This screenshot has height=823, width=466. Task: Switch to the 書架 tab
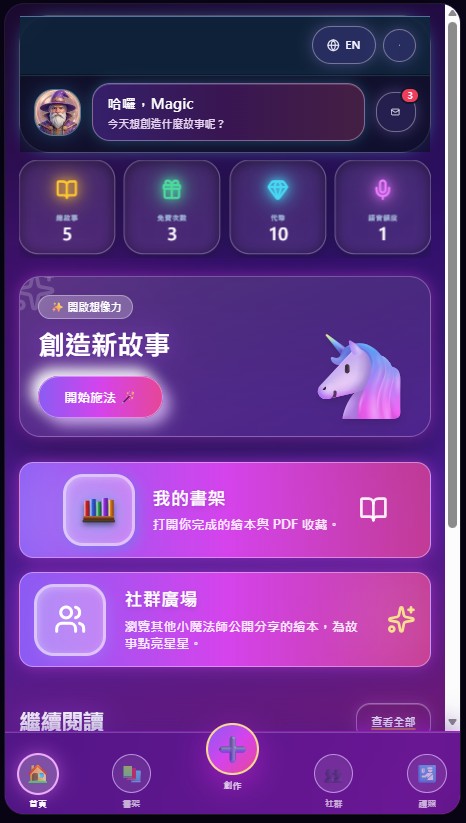pos(131,780)
